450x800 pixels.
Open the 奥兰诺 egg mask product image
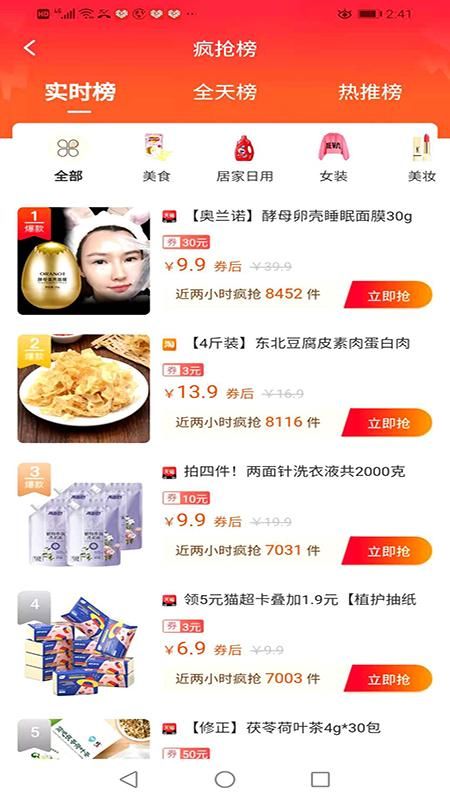tap(84, 261)
